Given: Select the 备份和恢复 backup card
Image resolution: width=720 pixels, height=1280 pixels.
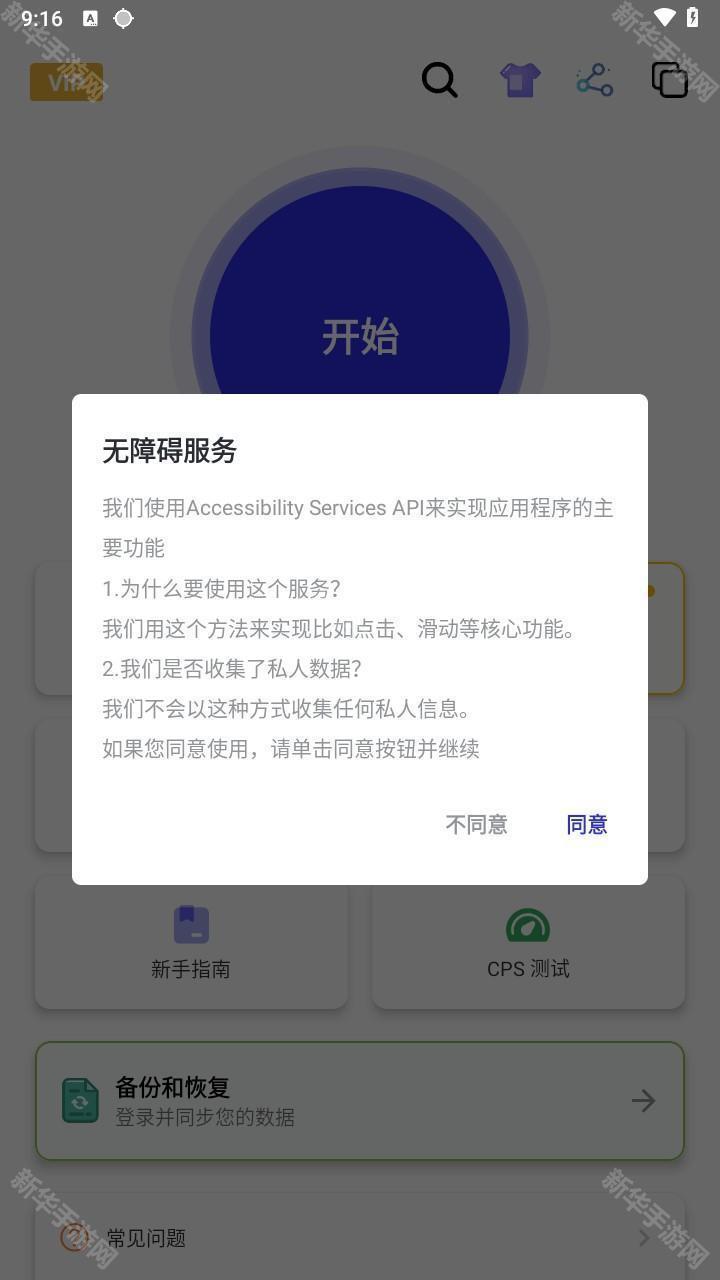Looking at the screenshot, I should coord(360,1100).
